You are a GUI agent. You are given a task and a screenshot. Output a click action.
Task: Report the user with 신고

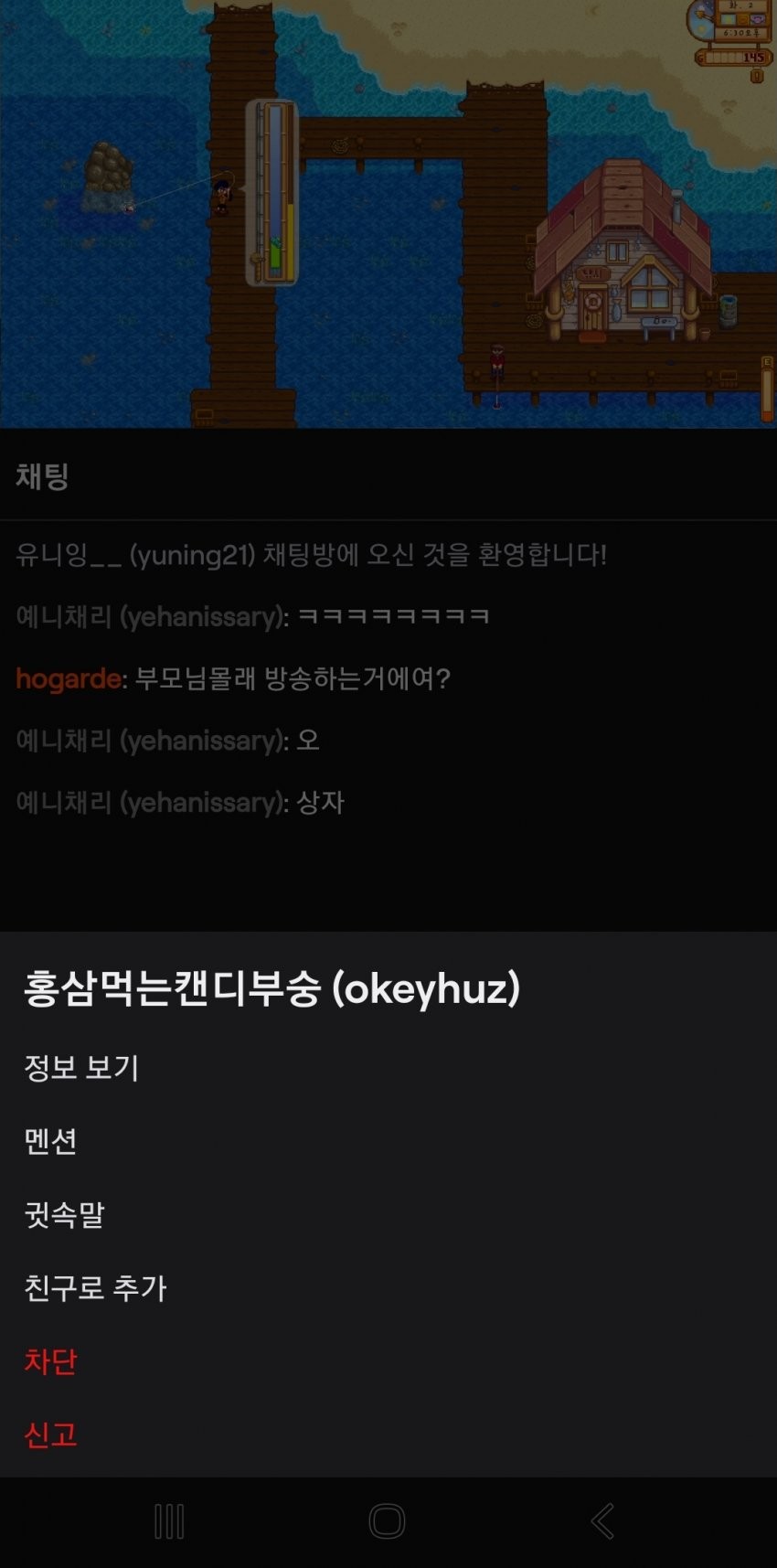pyautogui.click(x=51, y=1435)
